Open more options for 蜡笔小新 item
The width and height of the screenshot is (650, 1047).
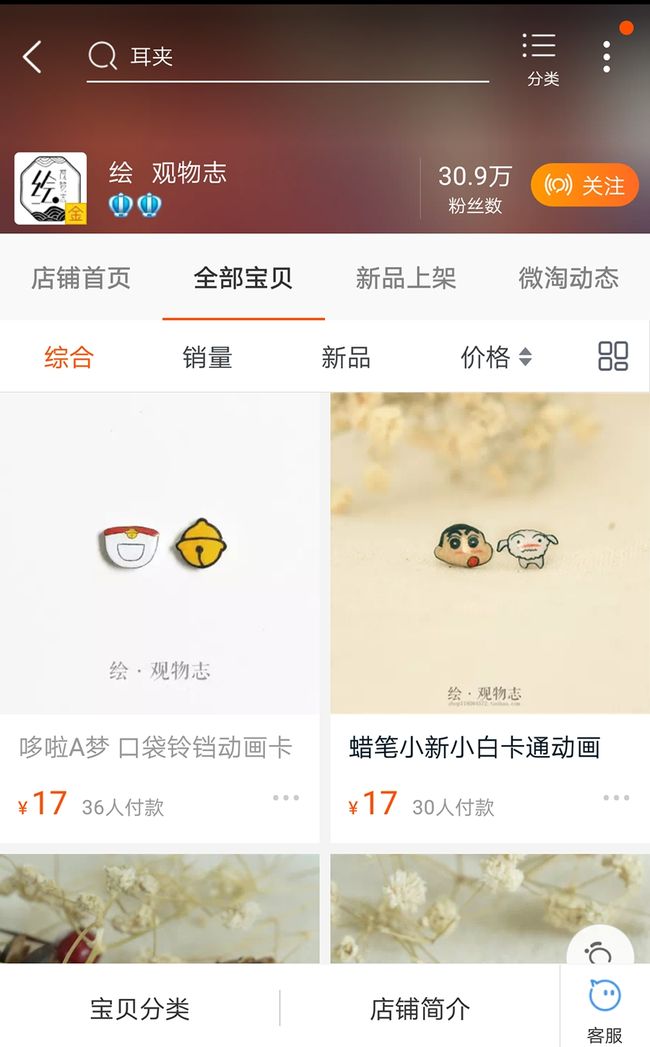[x=616, y=797]
